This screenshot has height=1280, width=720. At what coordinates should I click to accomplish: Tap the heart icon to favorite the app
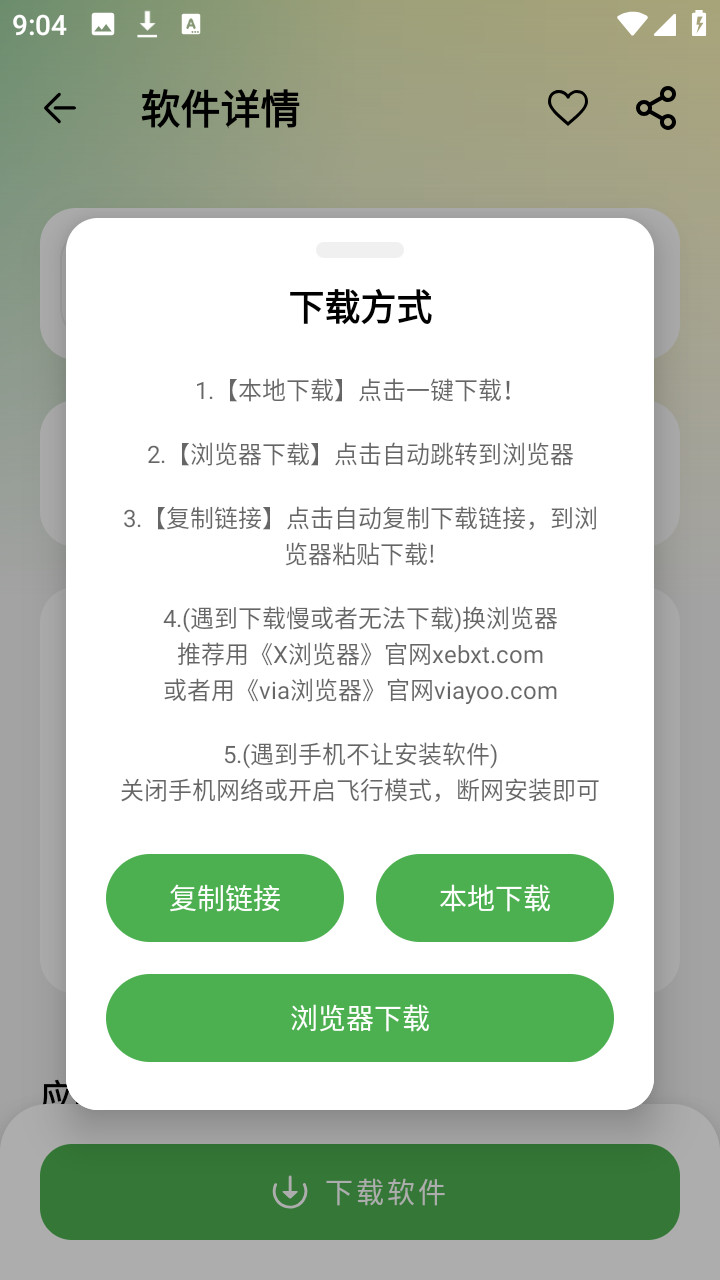click(567, 107)
